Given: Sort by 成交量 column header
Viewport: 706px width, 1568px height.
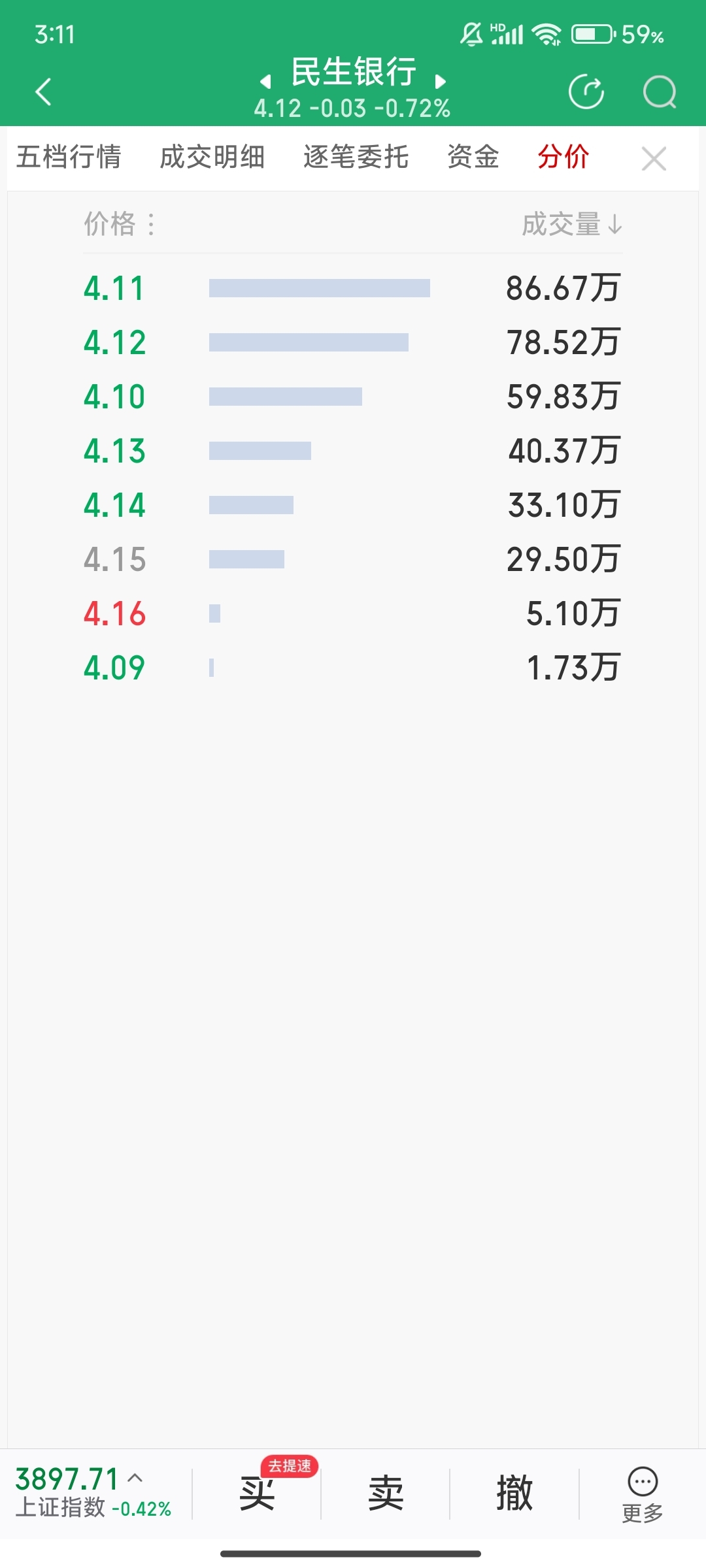Looking at the screenshot, I should 571,225.
